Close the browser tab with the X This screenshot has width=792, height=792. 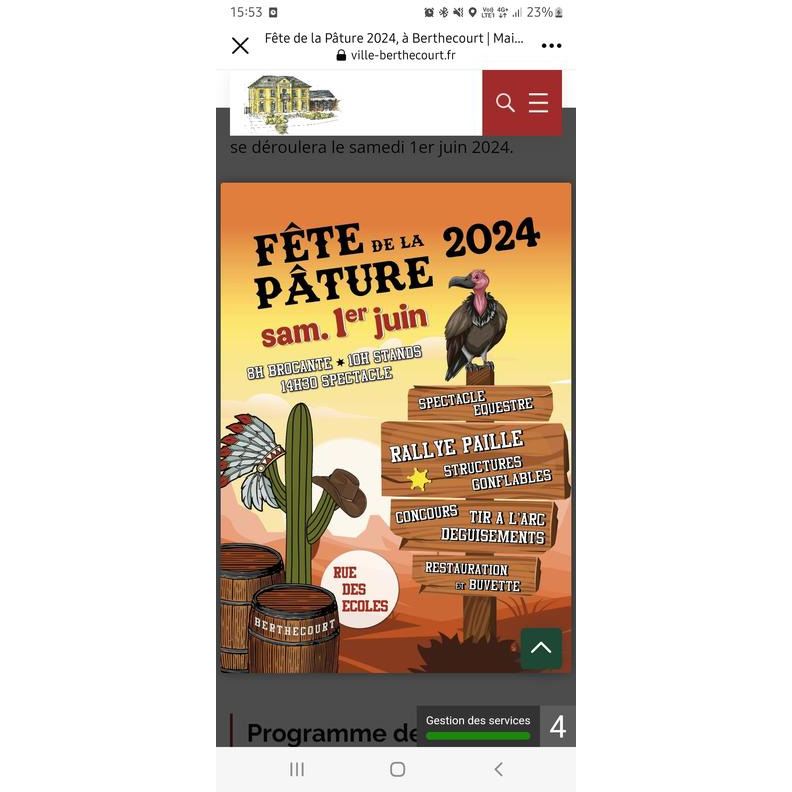[240, 45]
